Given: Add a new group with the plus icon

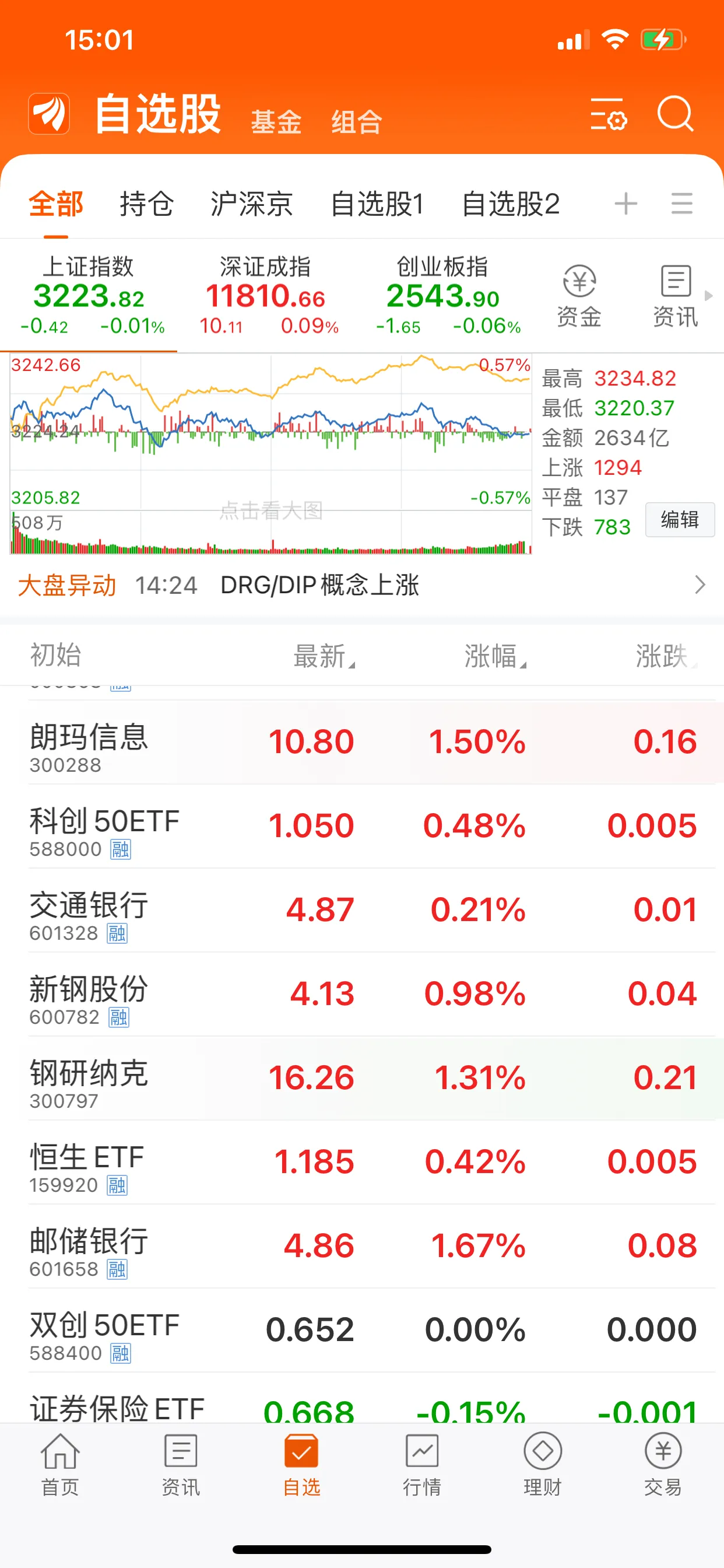Looking at the screenshot, I should coord(625,204).
